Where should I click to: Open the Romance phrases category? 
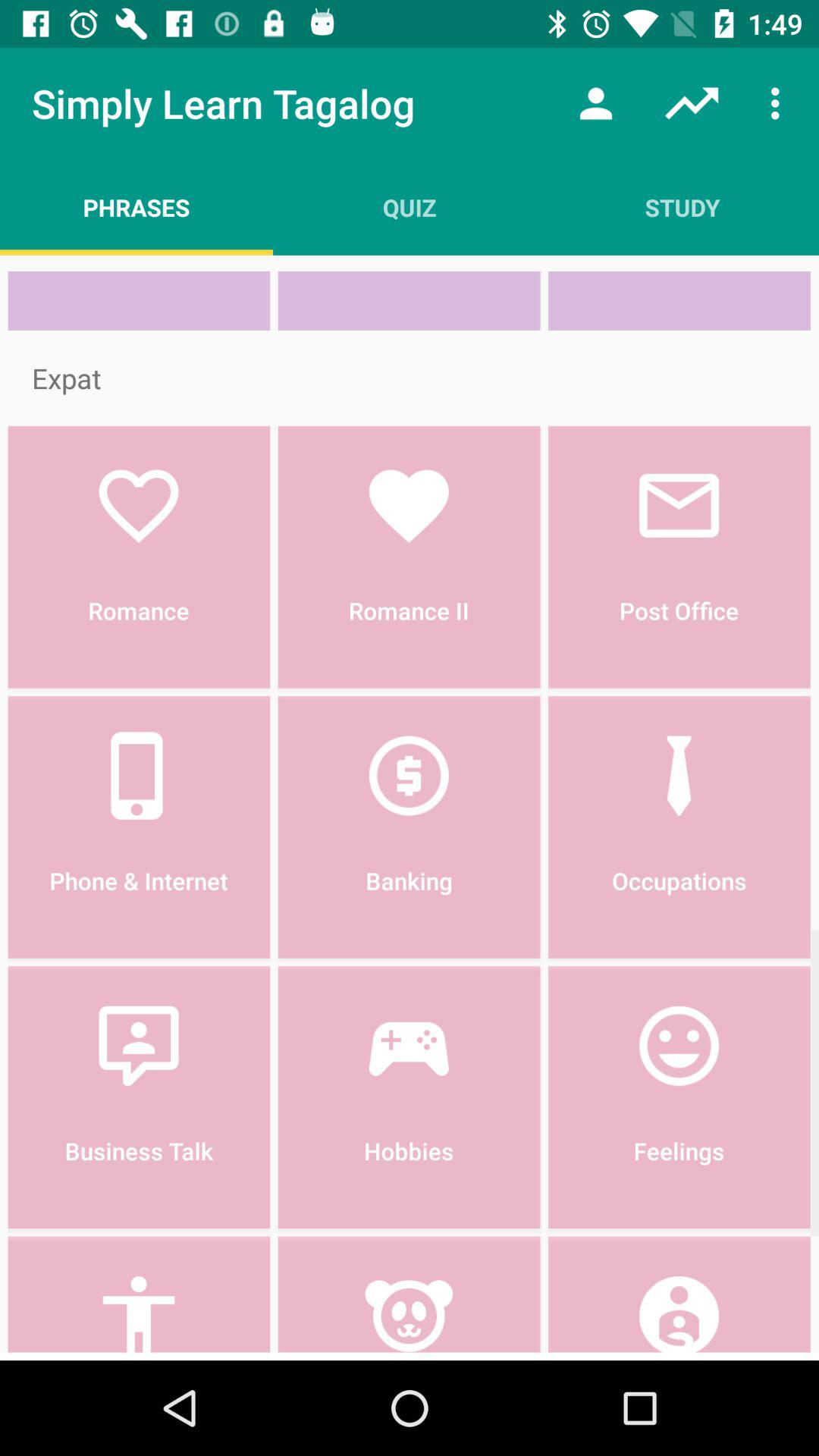click(x=139, y=557)
